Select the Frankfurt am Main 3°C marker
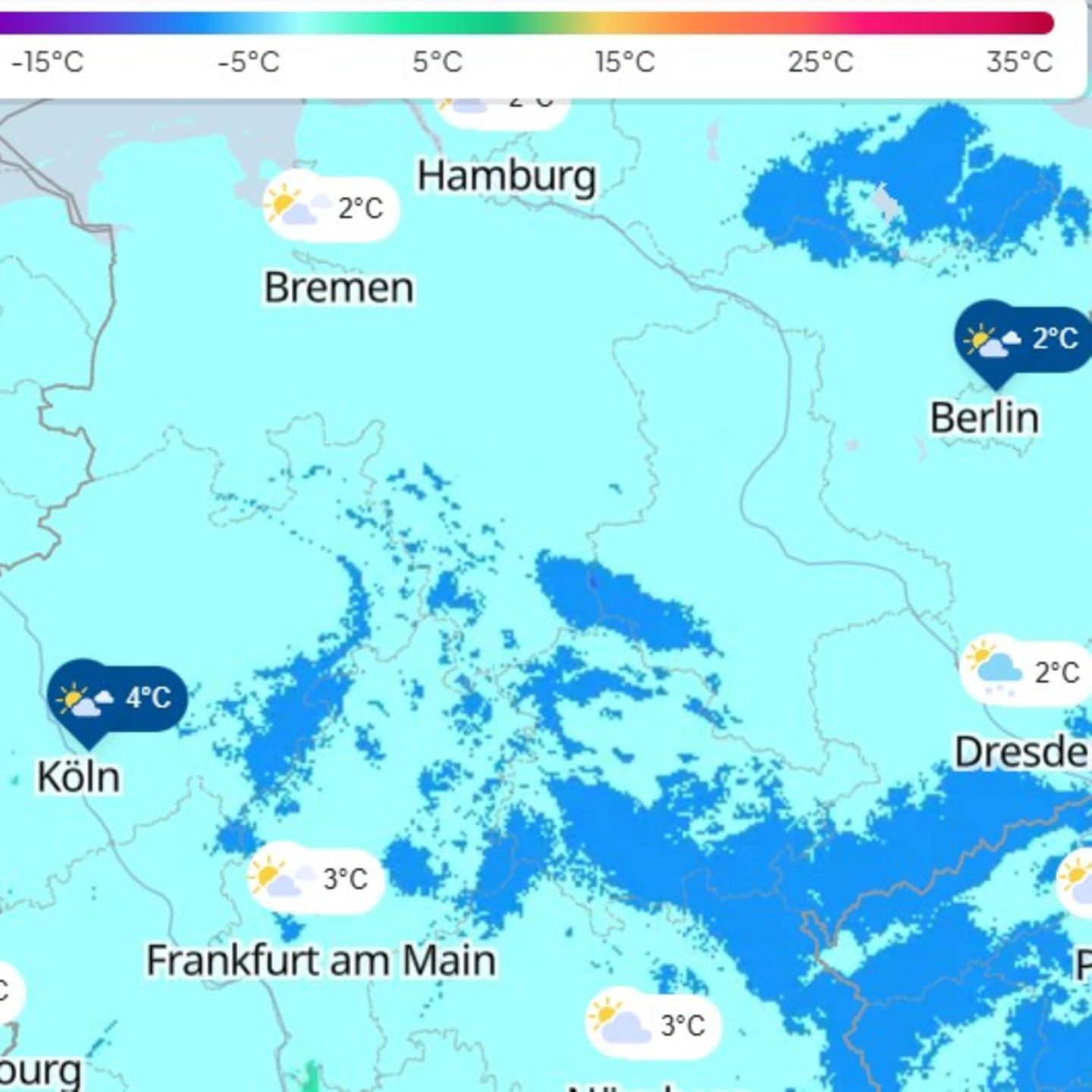The width and height of the screenshot is (1092, 1092). pos(315,878)
